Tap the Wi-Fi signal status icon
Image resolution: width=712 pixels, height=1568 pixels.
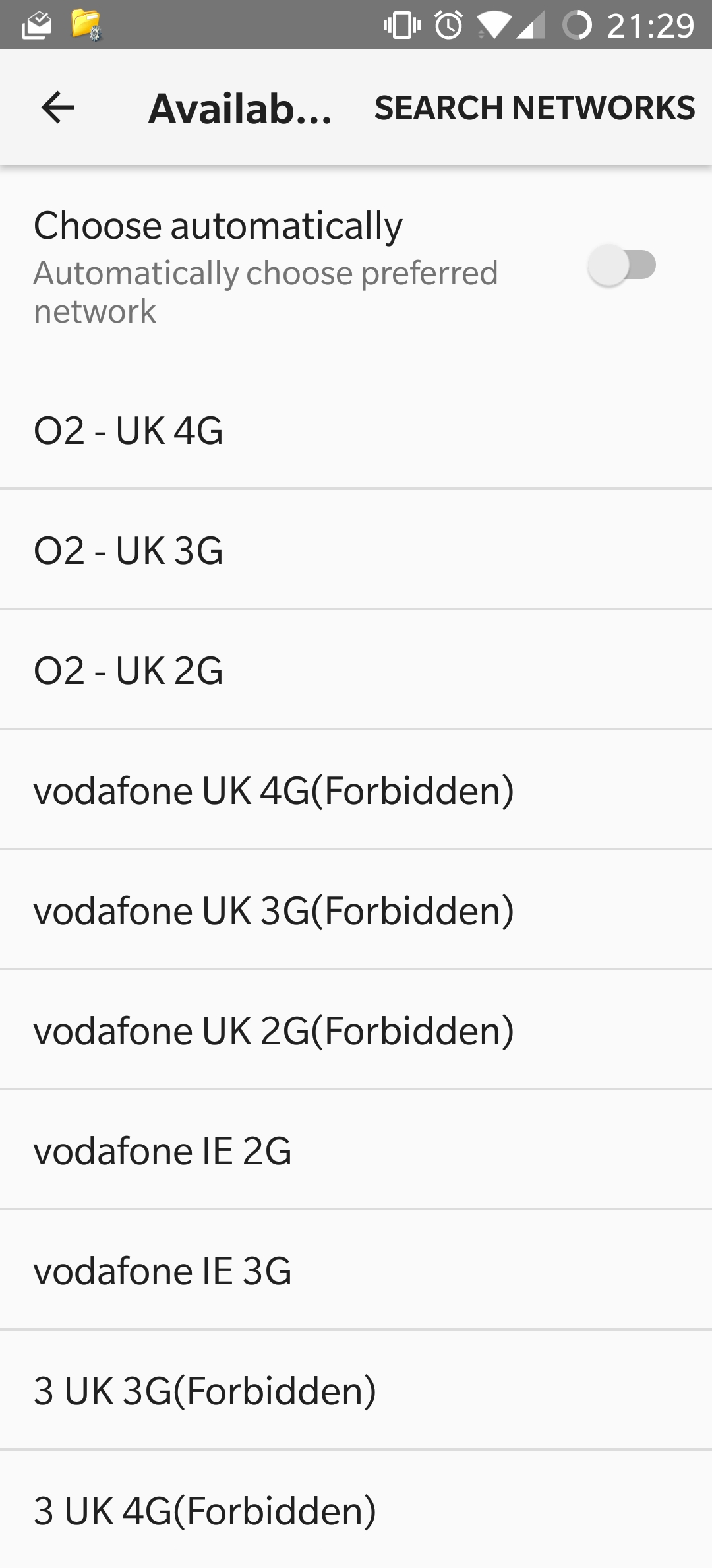click(x=496, y=24)
